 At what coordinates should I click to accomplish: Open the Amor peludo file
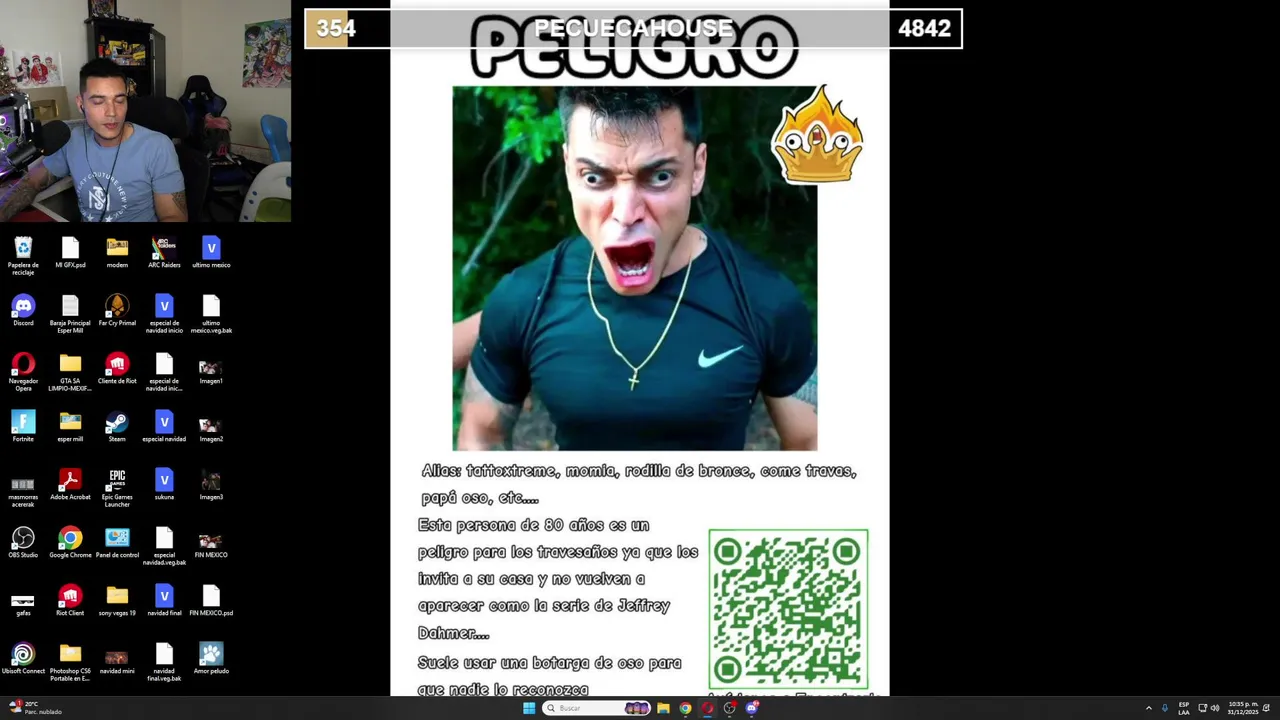coord(211,654)
